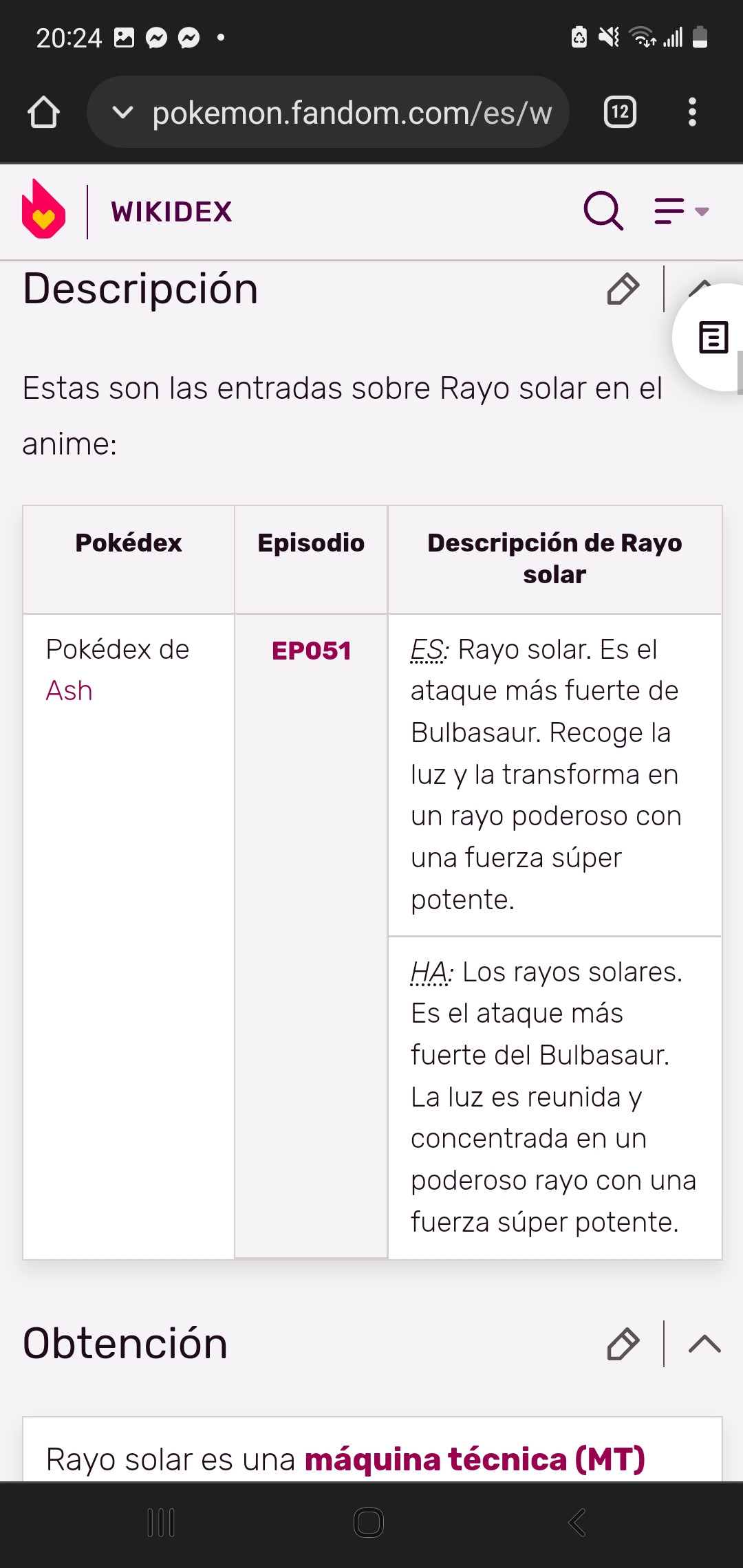Open the Ash link in the table
This screenshot has height=1568, width=743.
[x=69, y=690]
